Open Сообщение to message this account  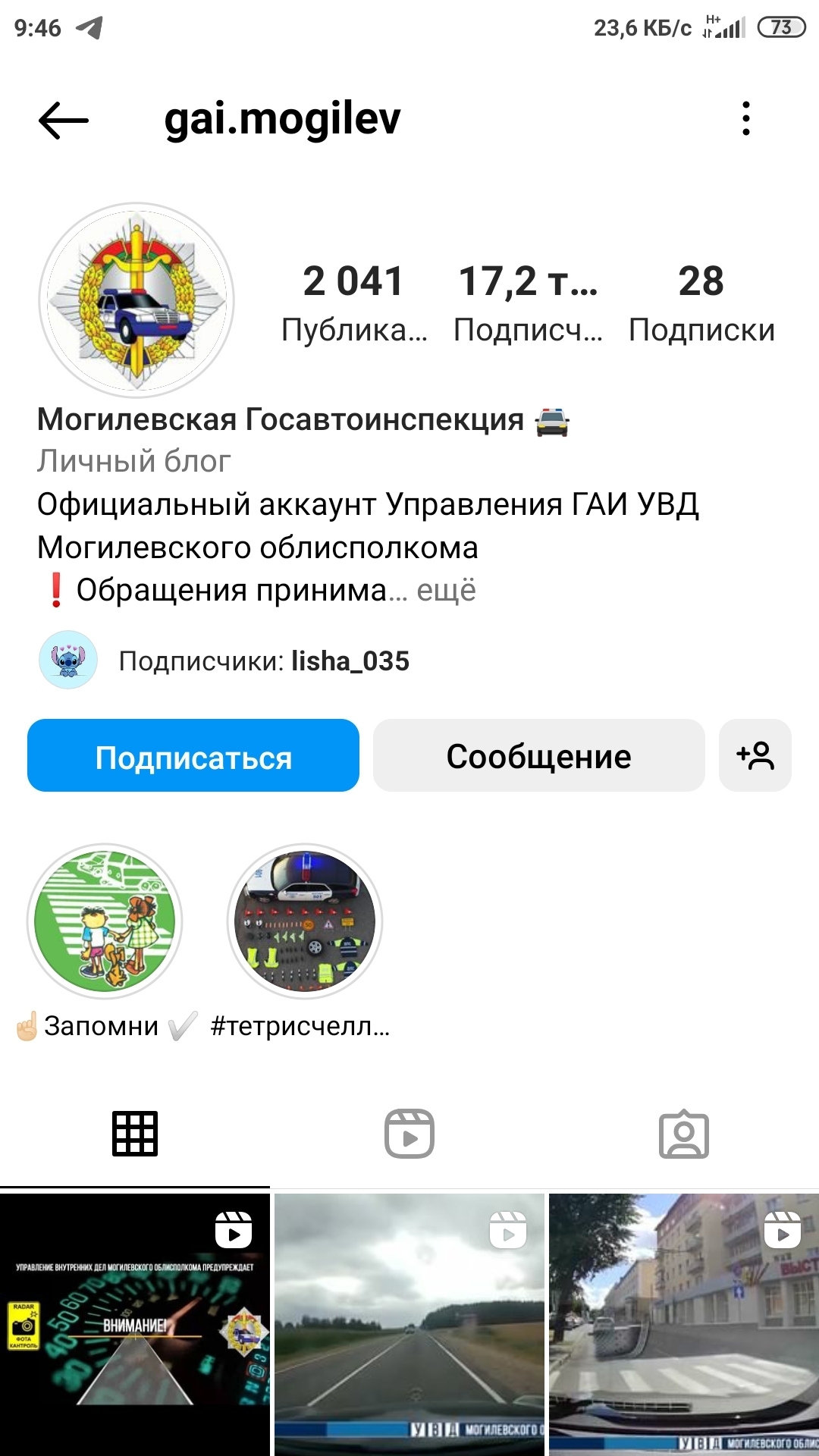pyautogui.click(x=538, y=756)
